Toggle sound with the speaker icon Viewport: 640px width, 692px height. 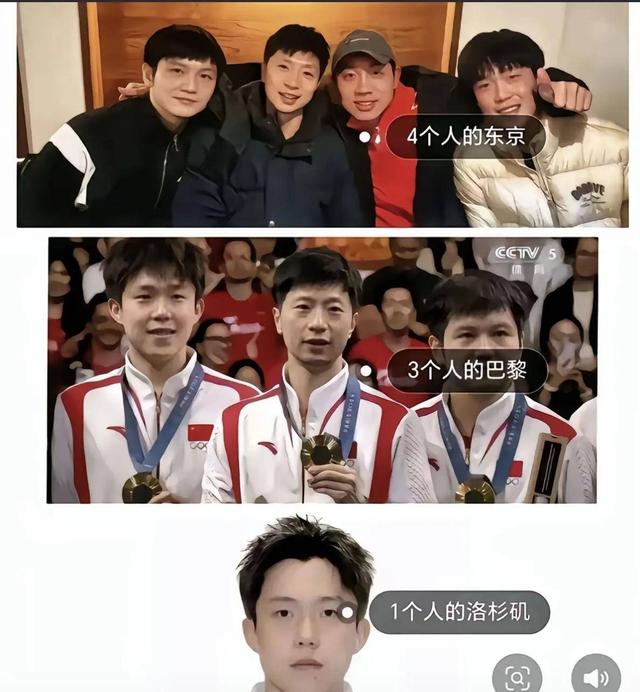coord(595,677)
